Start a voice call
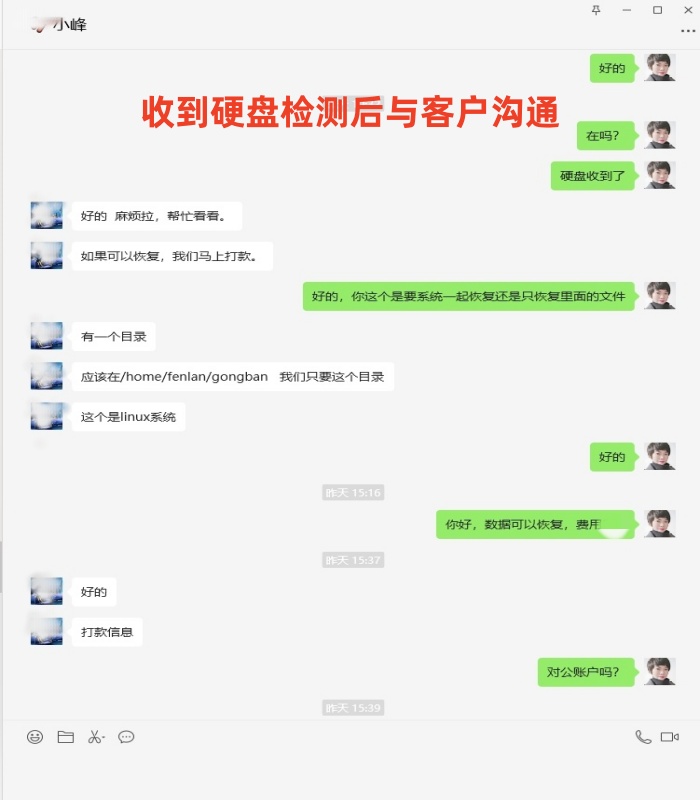This screenshot has height=800, width=700. tap(643, 737)
